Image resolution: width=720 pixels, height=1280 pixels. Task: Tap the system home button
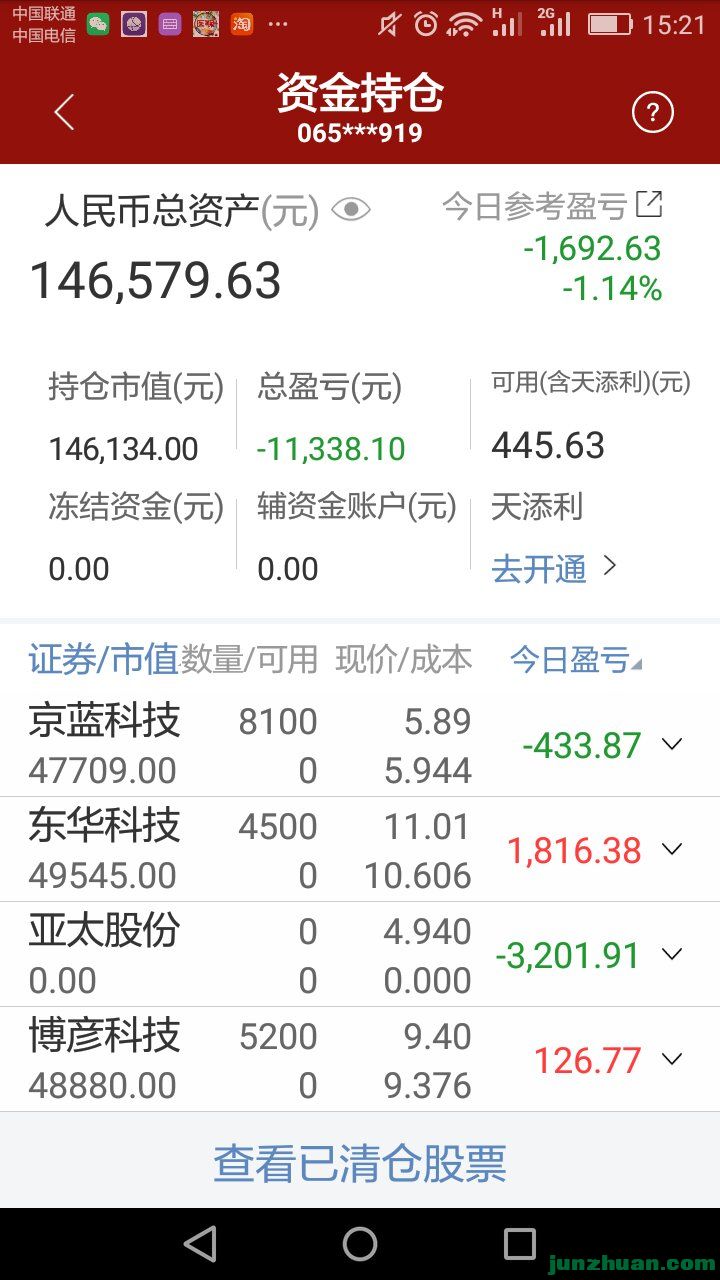click(x=360, y=1244)
